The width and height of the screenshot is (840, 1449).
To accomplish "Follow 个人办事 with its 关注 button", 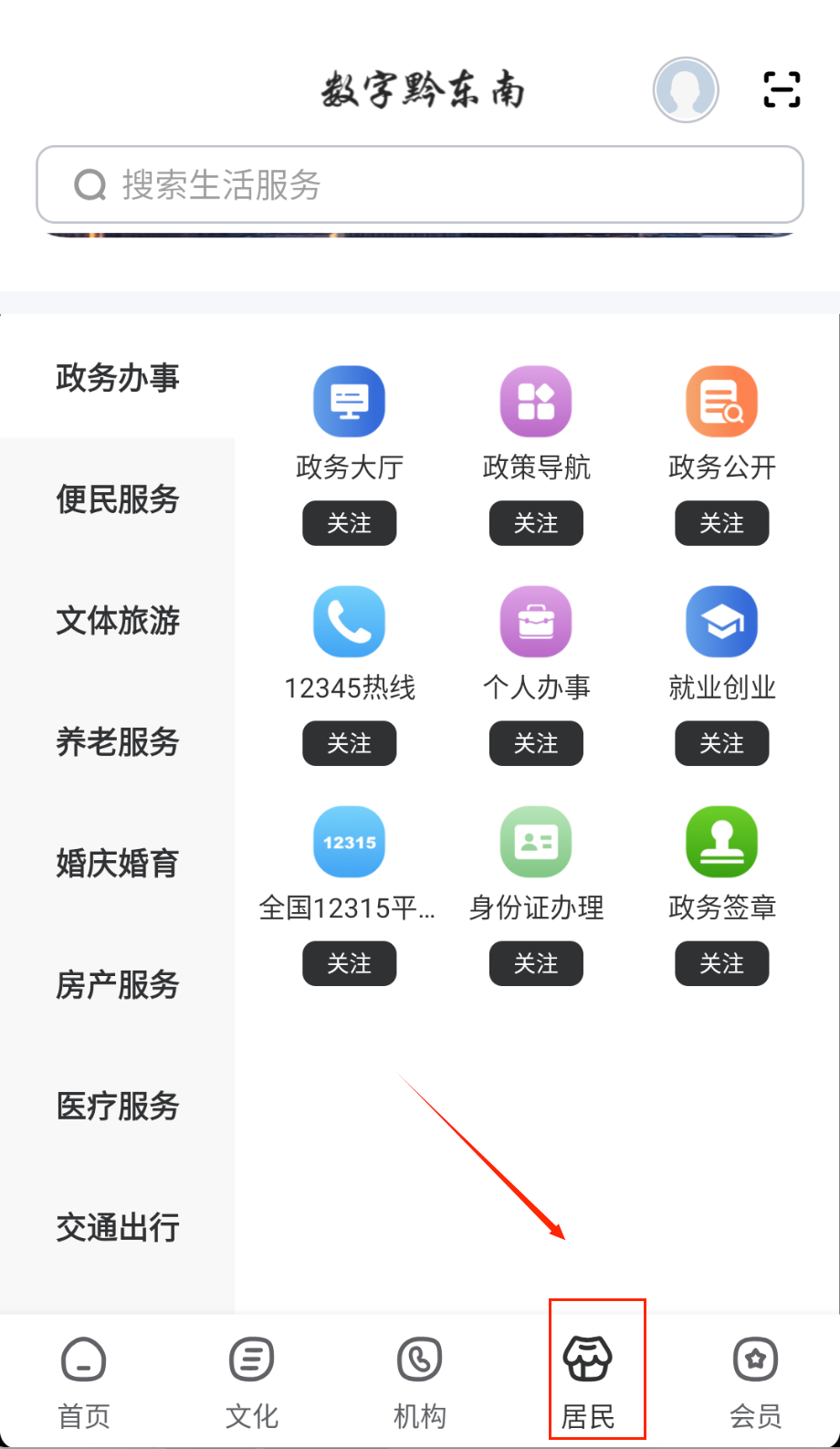I will point(536,743).
